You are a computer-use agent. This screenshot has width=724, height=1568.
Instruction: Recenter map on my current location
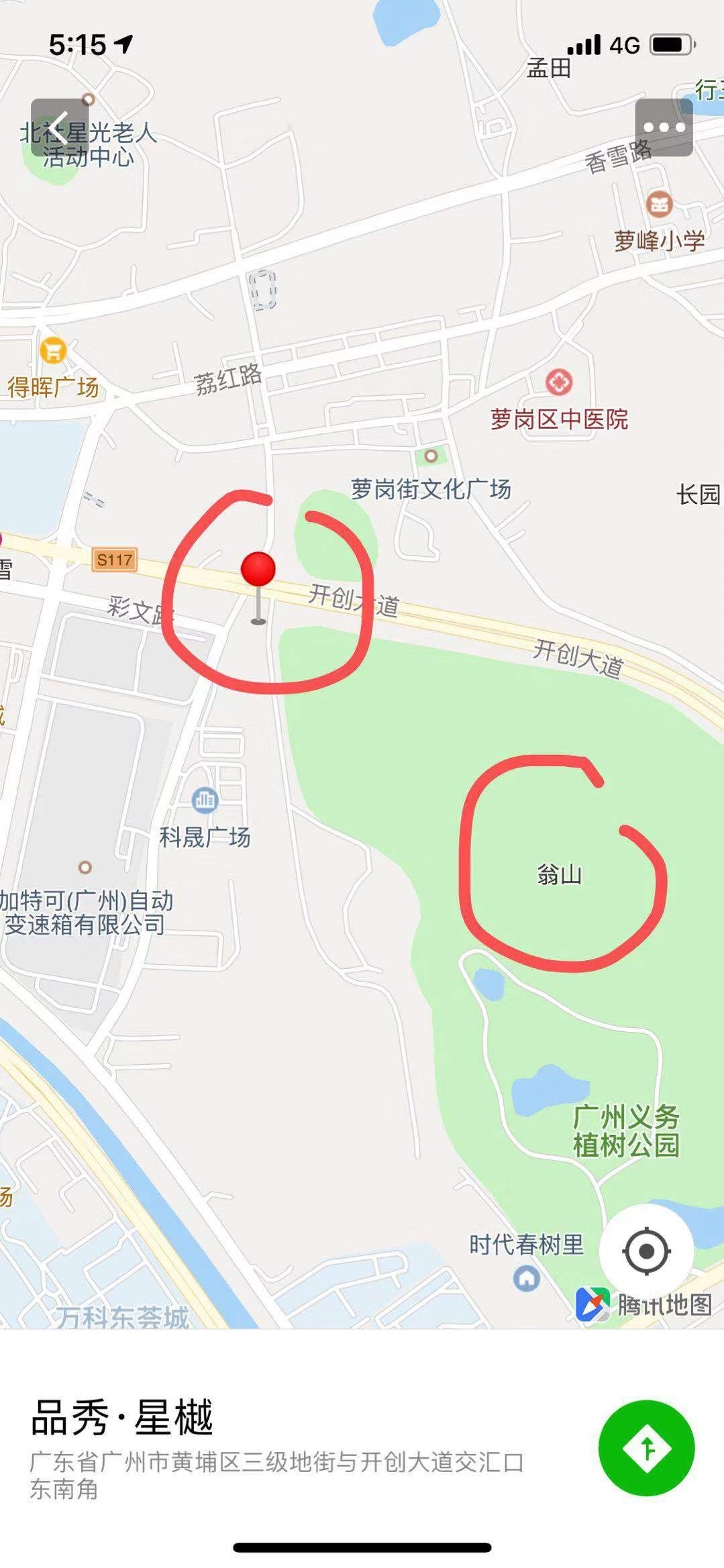point(646,1251)
